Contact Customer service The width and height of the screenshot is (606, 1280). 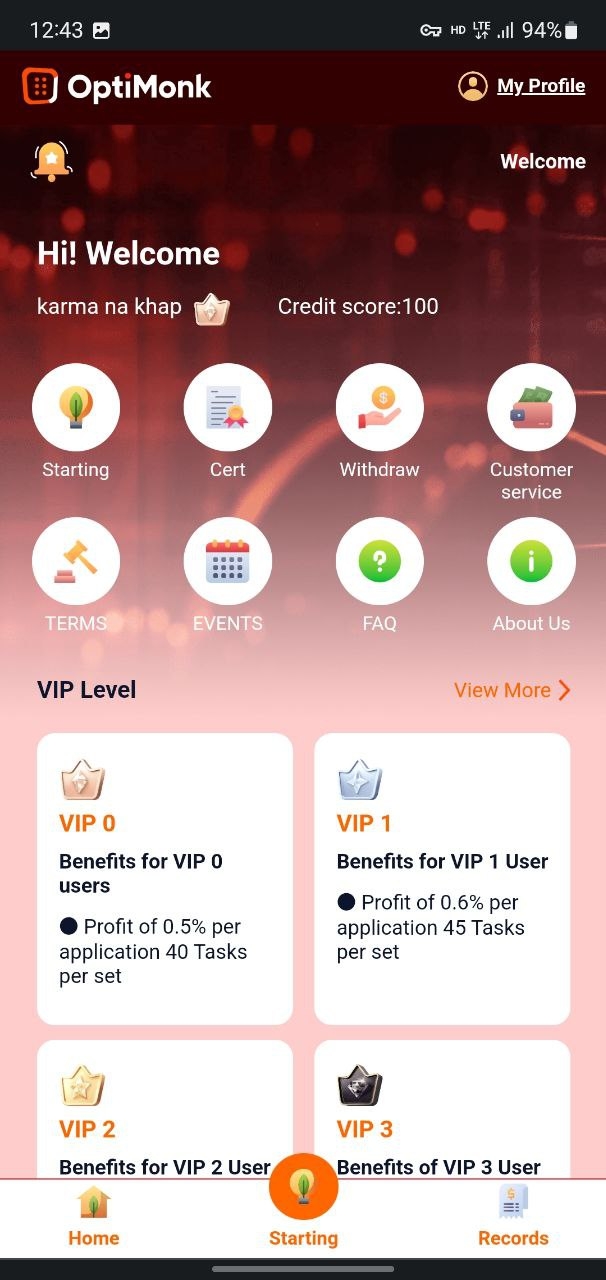[531, 408]
